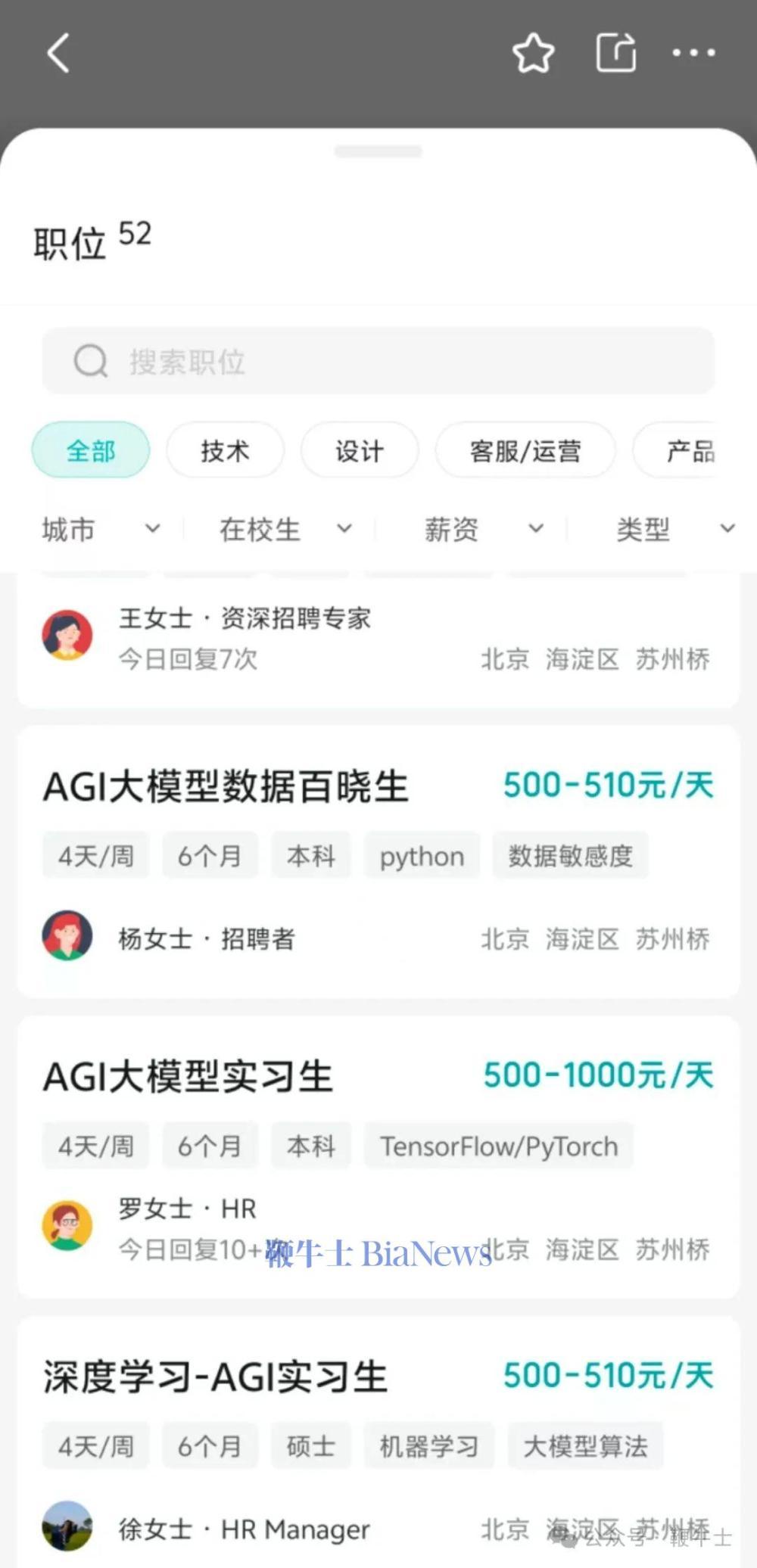Tap the sheet drag handle at top
The width and height of the screenshot is (757, 1568).
click(378, 151)
